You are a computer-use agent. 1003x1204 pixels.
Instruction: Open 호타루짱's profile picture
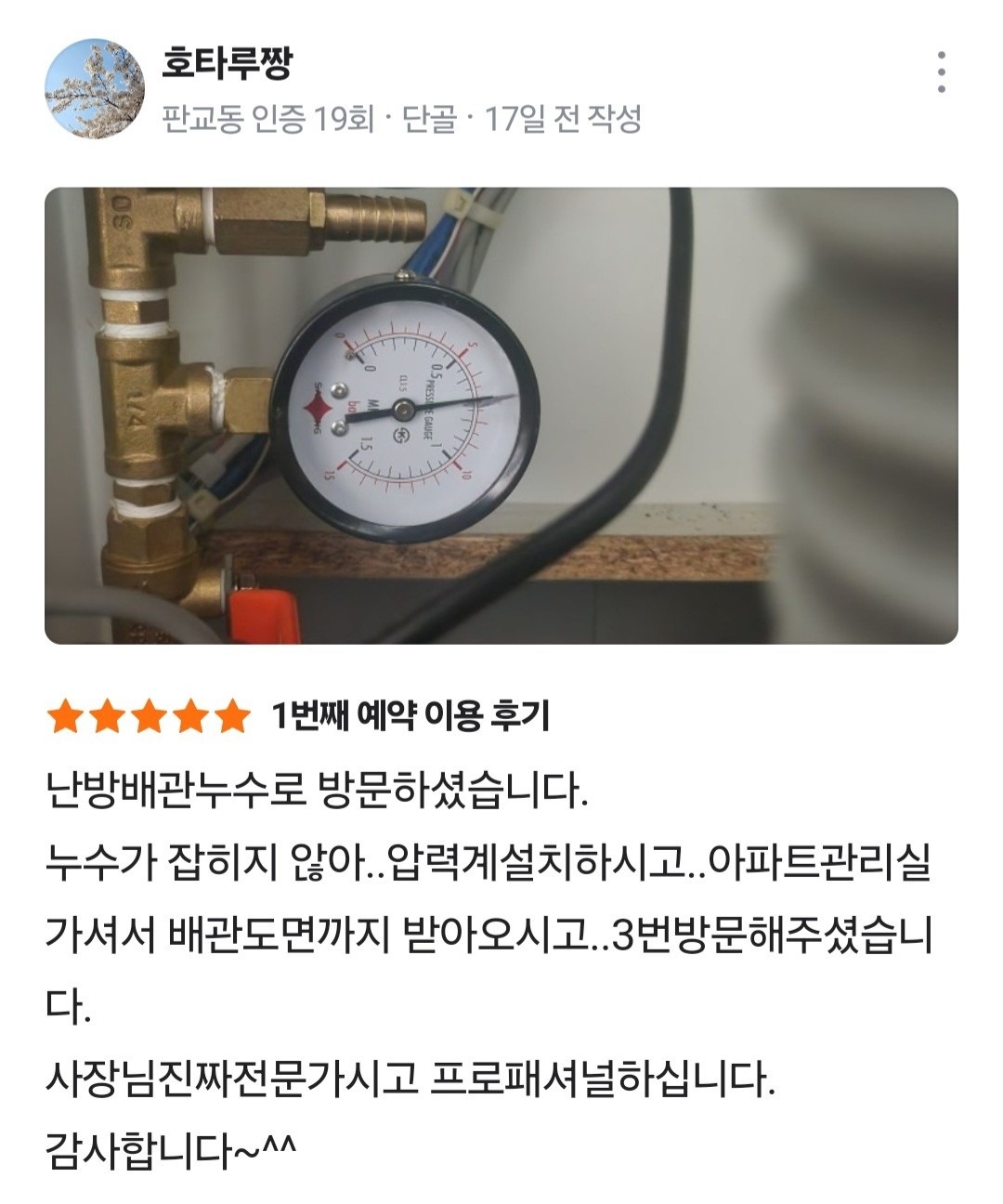tap(97, 89)
